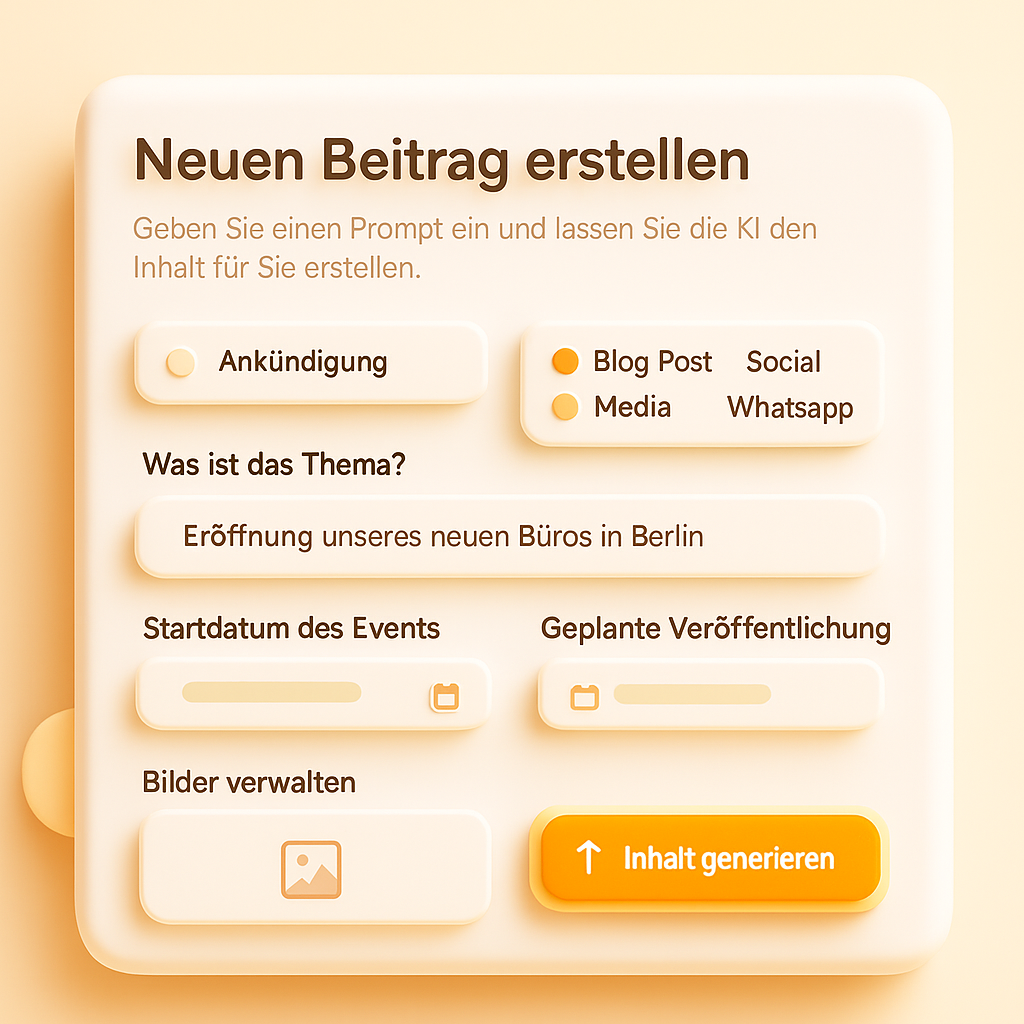Add an image under Bilder verwalten

click(313, 867)
